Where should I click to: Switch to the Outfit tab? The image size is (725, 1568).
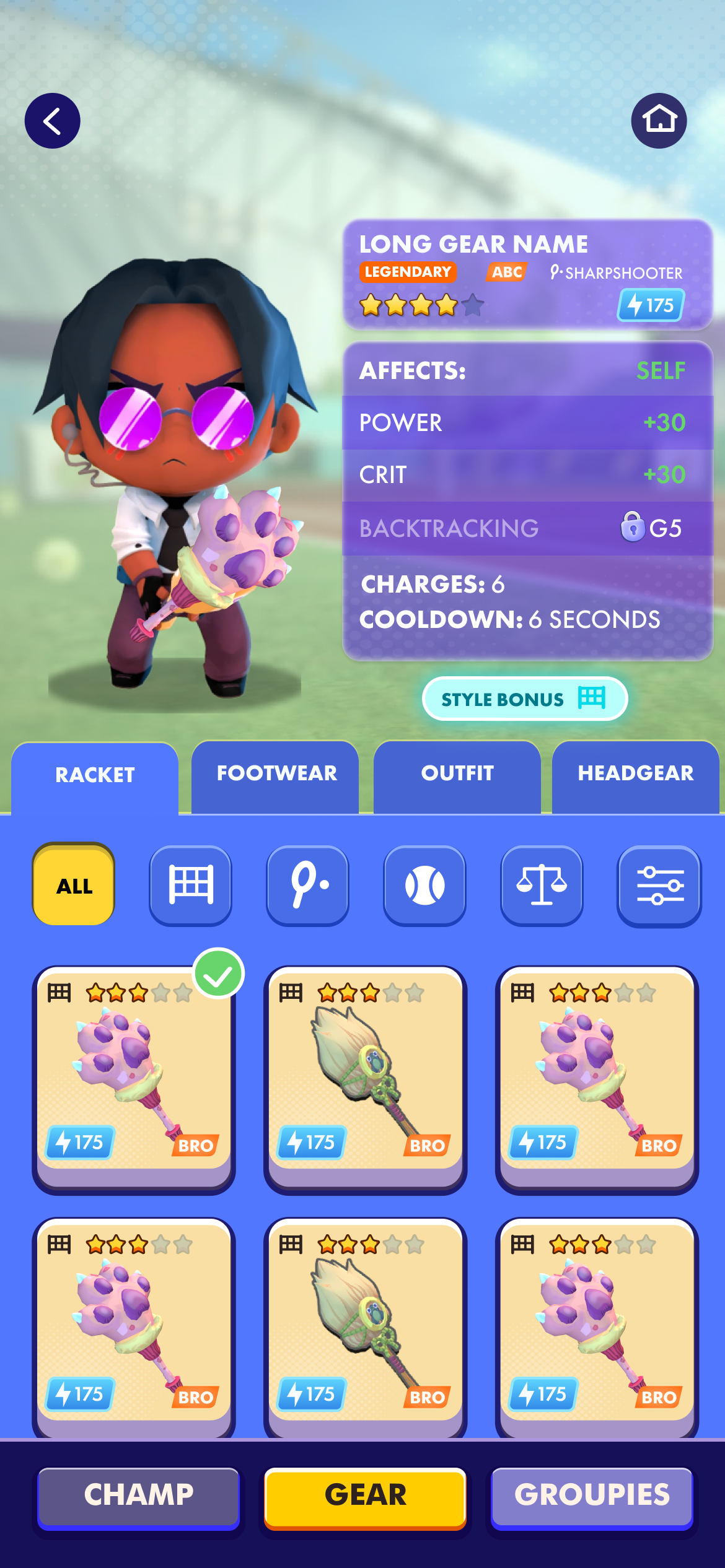(x=457, y=774)
